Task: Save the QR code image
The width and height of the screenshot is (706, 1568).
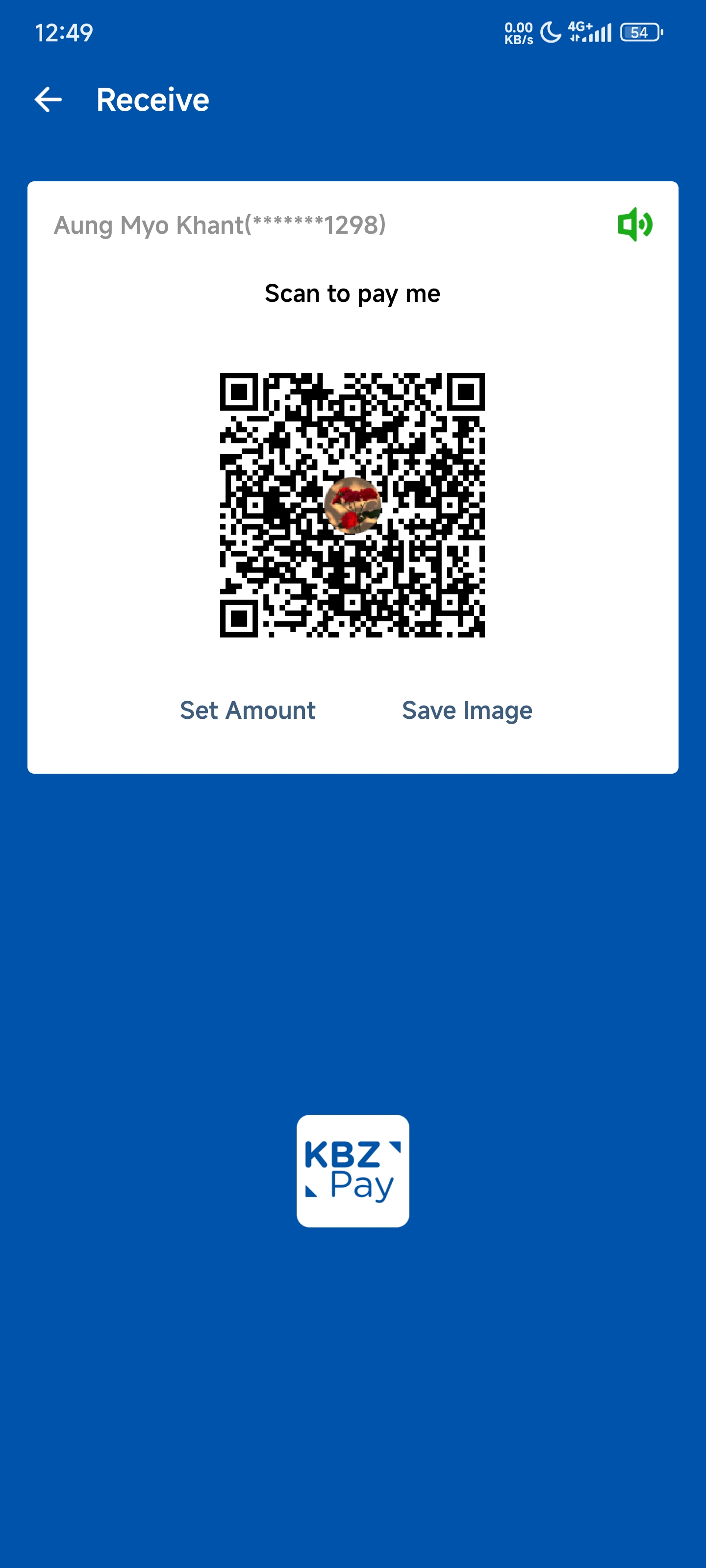Action: [x=467, y=710]
